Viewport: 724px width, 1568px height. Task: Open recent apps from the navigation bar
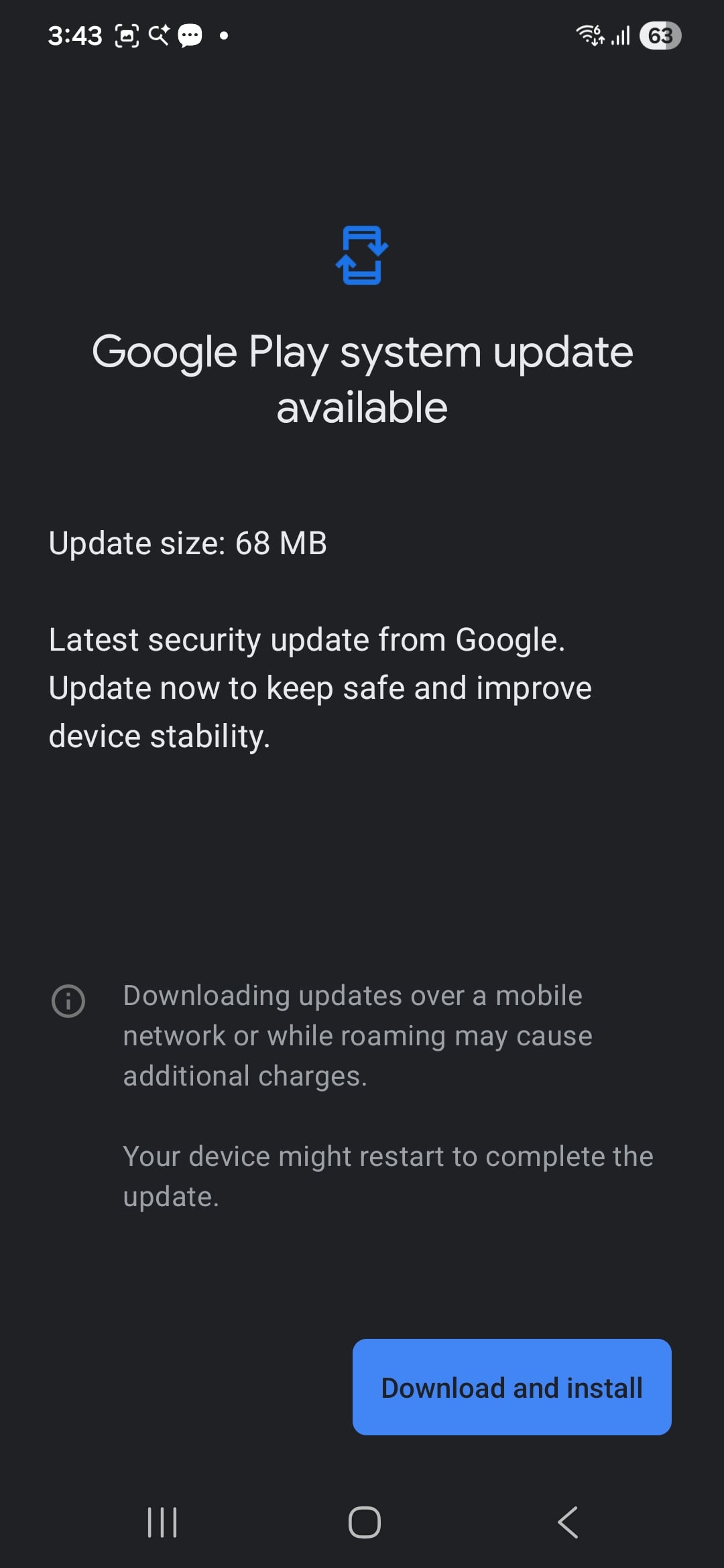(x=162, y=1522)
